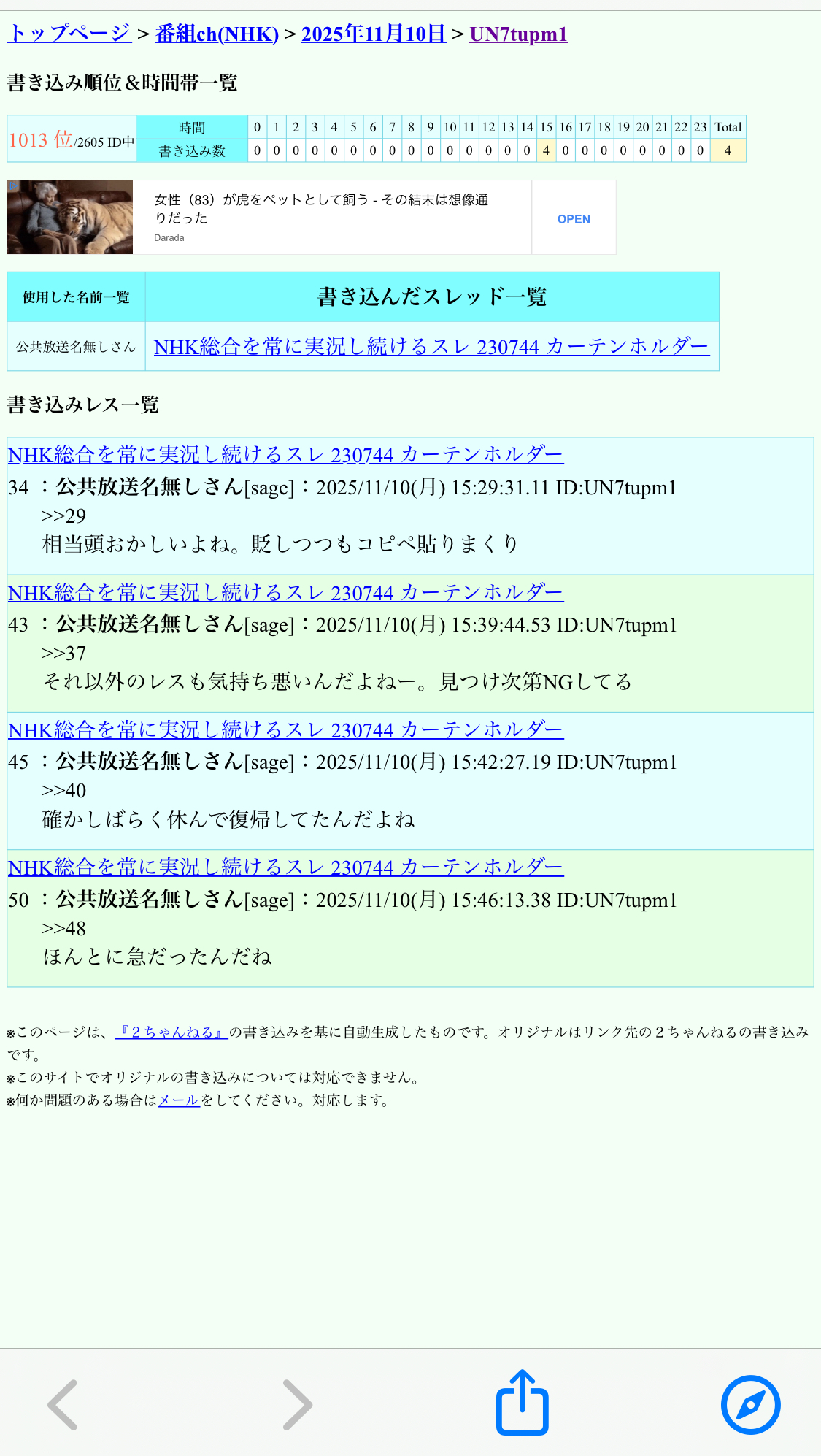Screen dimensions: 821x1456
Task: Share this page
Action: click(x=523, y=1403)
